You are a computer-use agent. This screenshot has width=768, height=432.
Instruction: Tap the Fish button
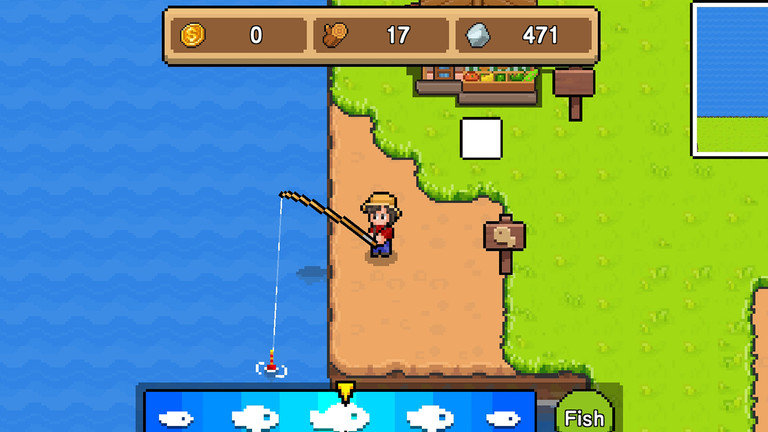[585, 416]
